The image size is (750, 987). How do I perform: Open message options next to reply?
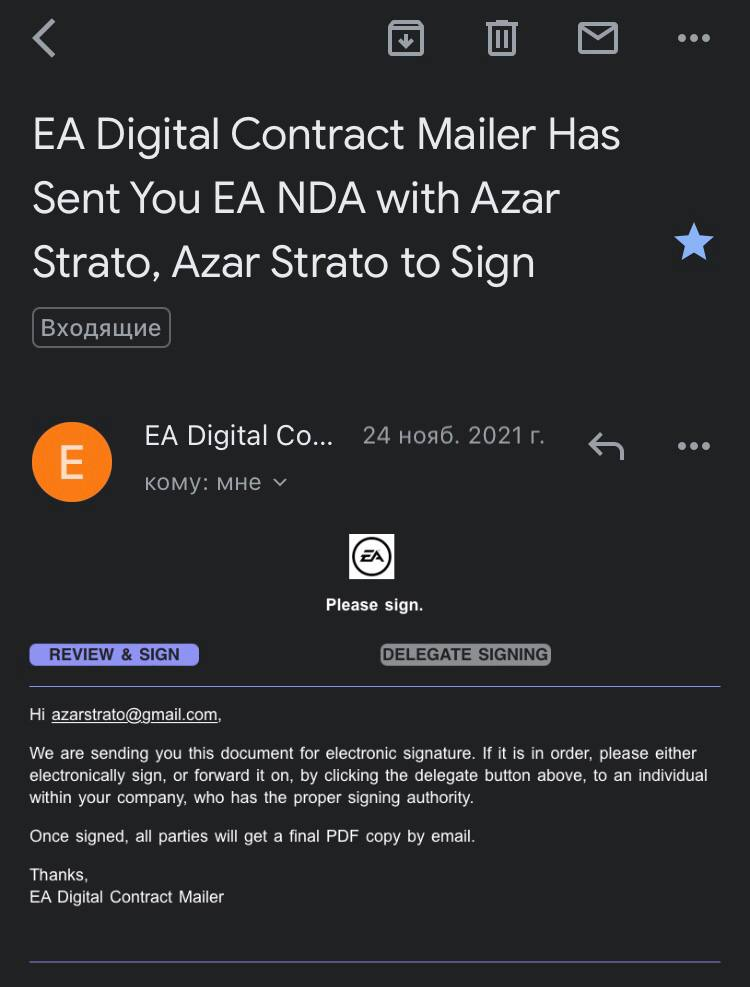693,446
